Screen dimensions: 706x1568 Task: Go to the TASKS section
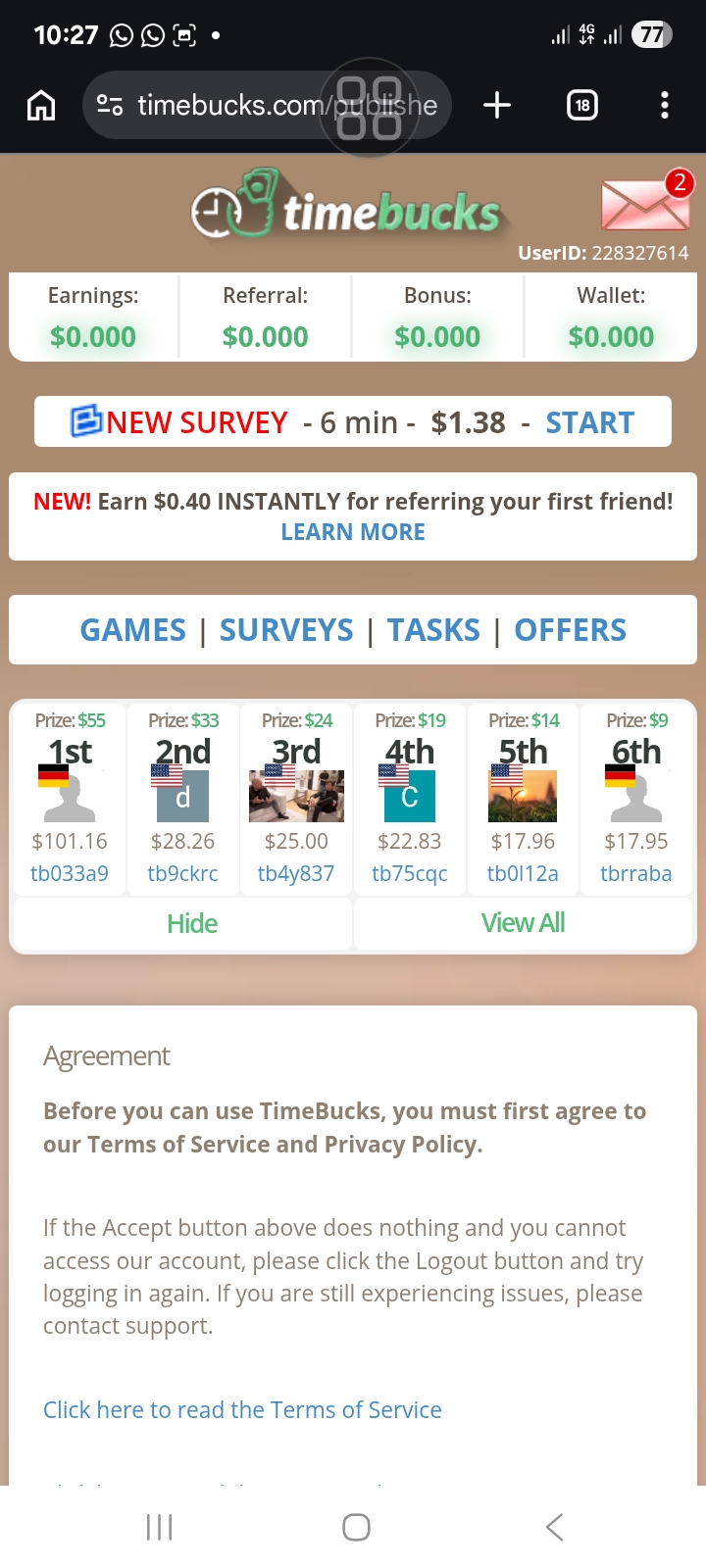(433, 630)
